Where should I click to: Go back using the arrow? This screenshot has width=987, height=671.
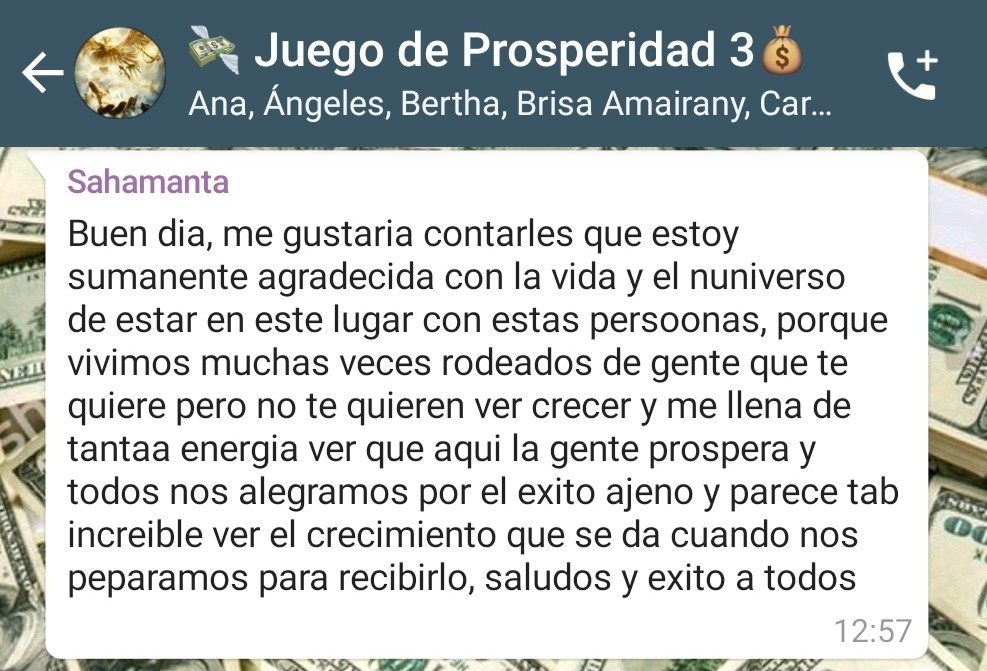coord(42,74)
